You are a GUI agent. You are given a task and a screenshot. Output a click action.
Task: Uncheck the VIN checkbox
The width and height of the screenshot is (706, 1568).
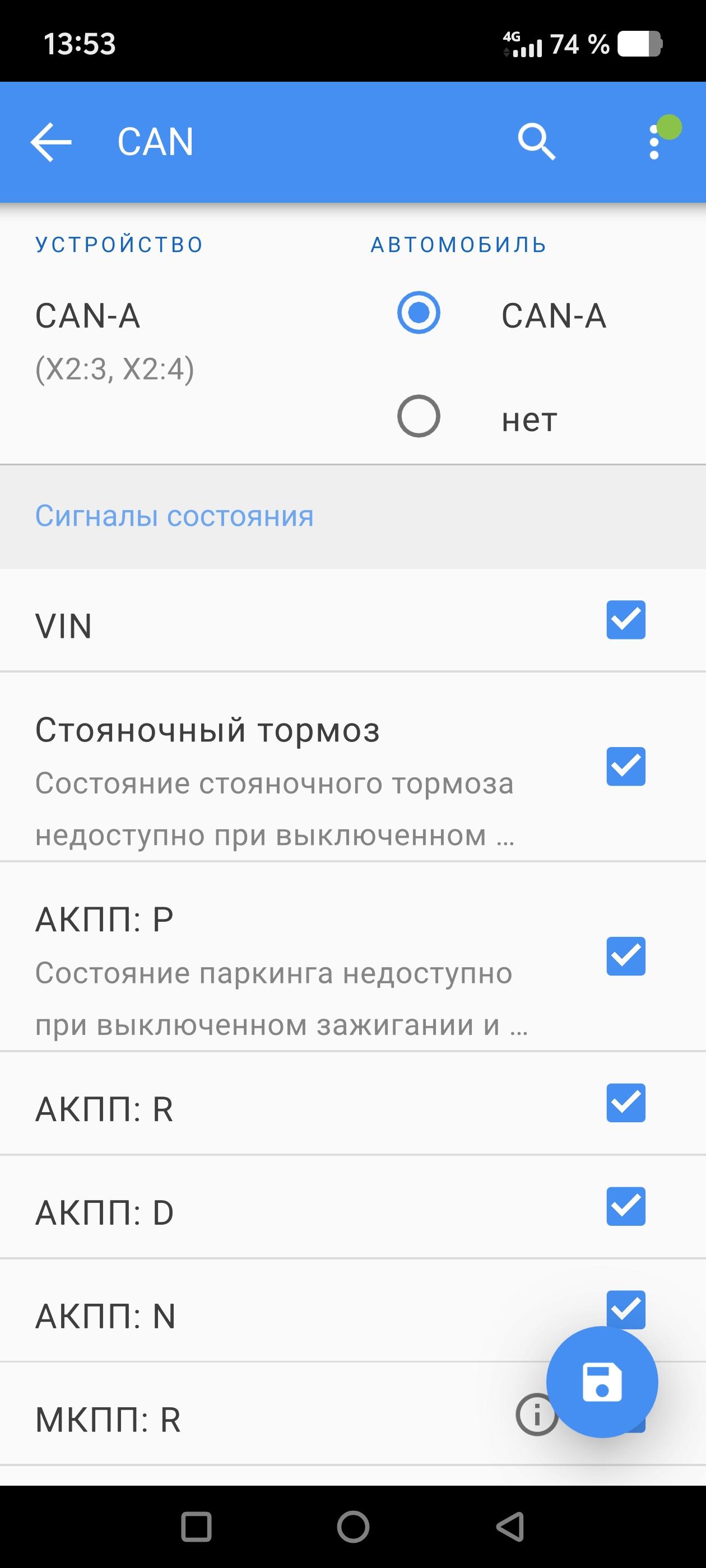point(625,620)
